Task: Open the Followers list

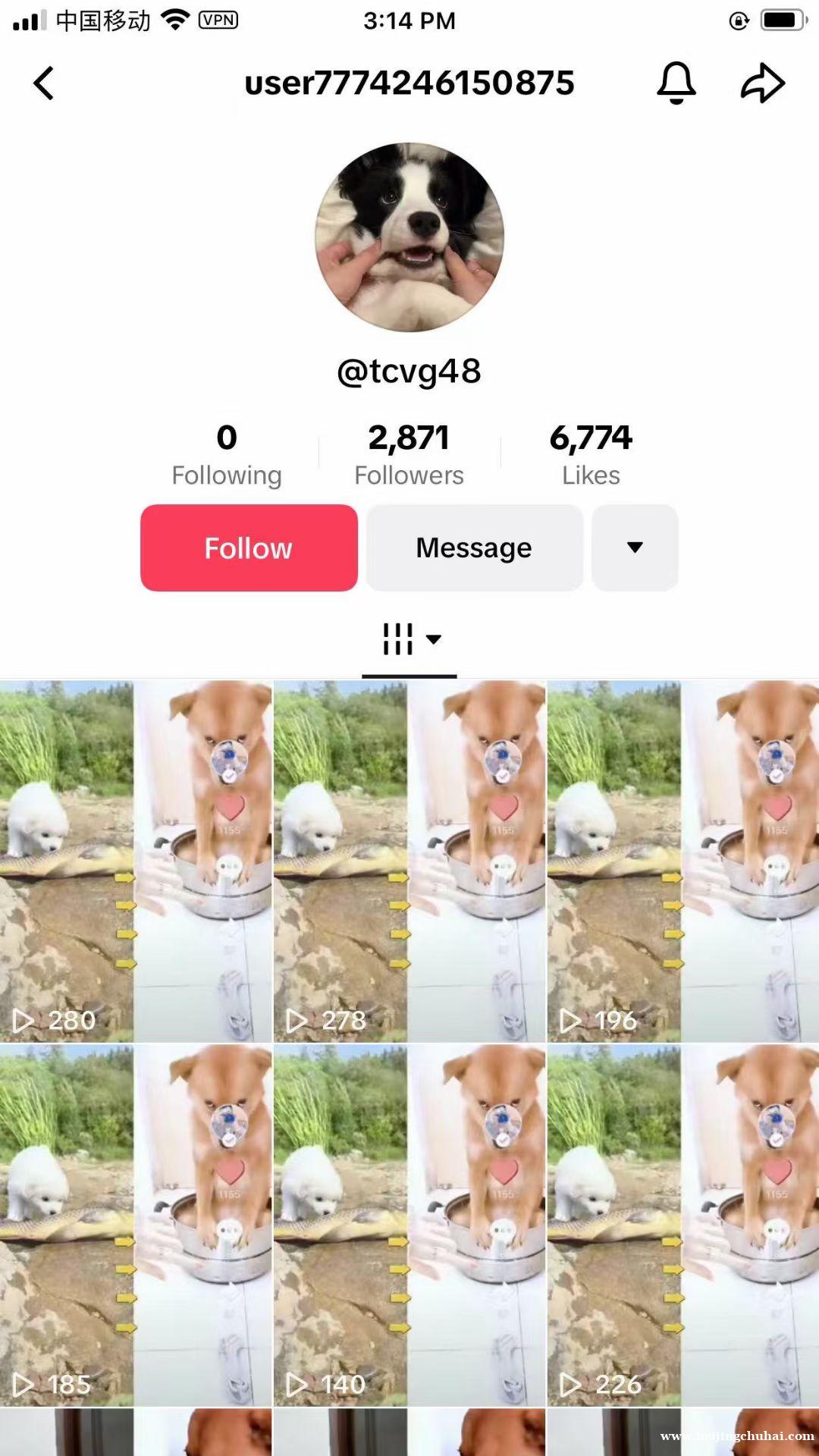Action: [409, 453]
